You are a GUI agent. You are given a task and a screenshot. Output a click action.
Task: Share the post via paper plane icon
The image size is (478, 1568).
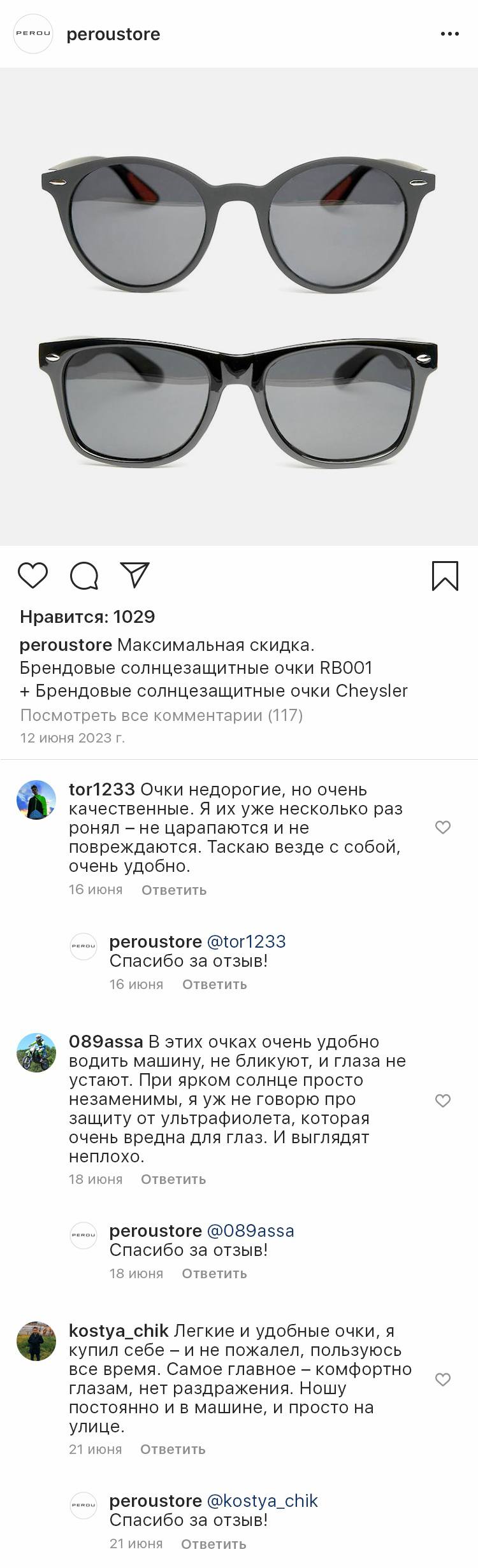tap(134, 575)
